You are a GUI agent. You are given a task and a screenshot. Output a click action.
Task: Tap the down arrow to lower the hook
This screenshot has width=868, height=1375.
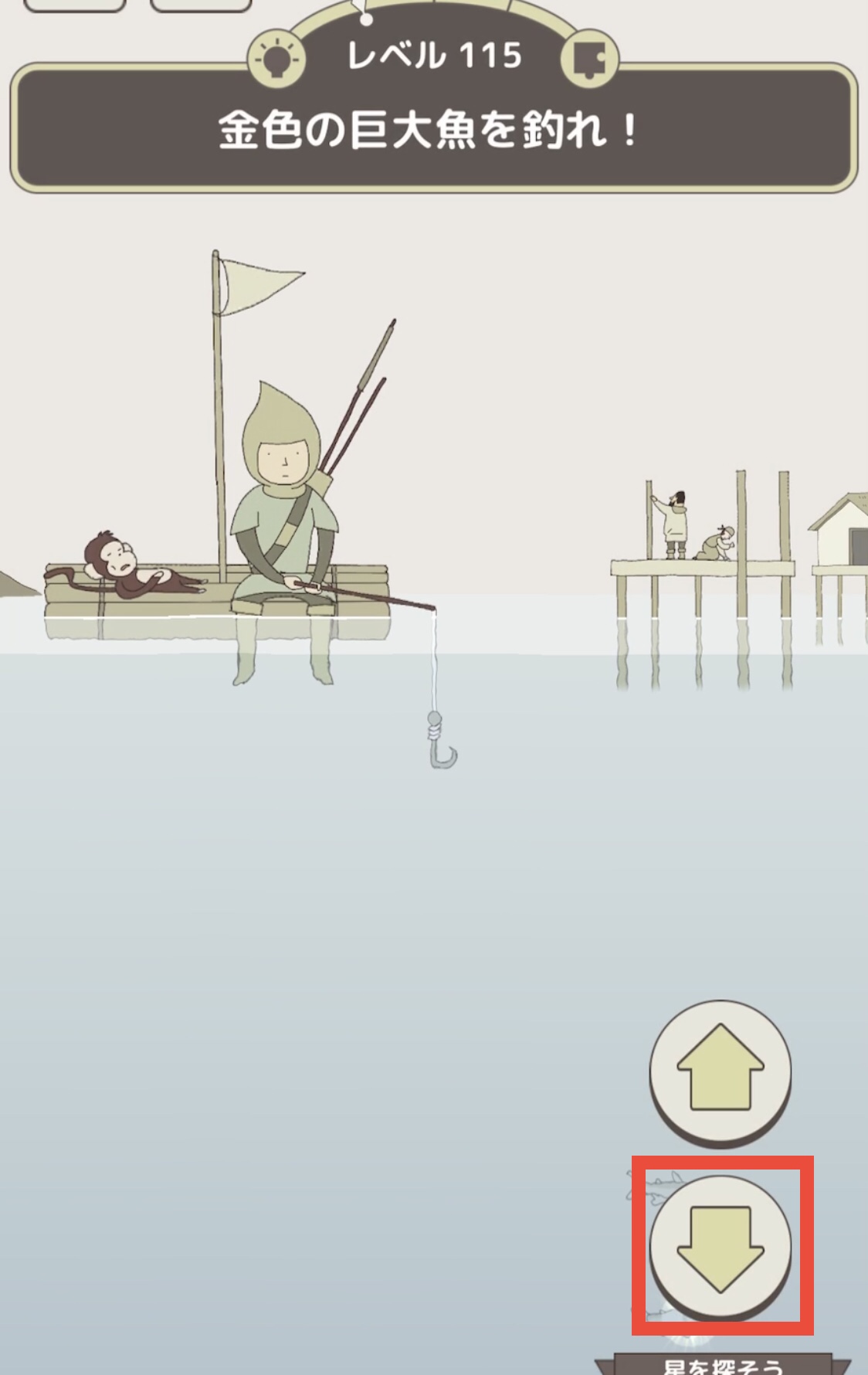pyautogui.click(x=721, y=1245)
